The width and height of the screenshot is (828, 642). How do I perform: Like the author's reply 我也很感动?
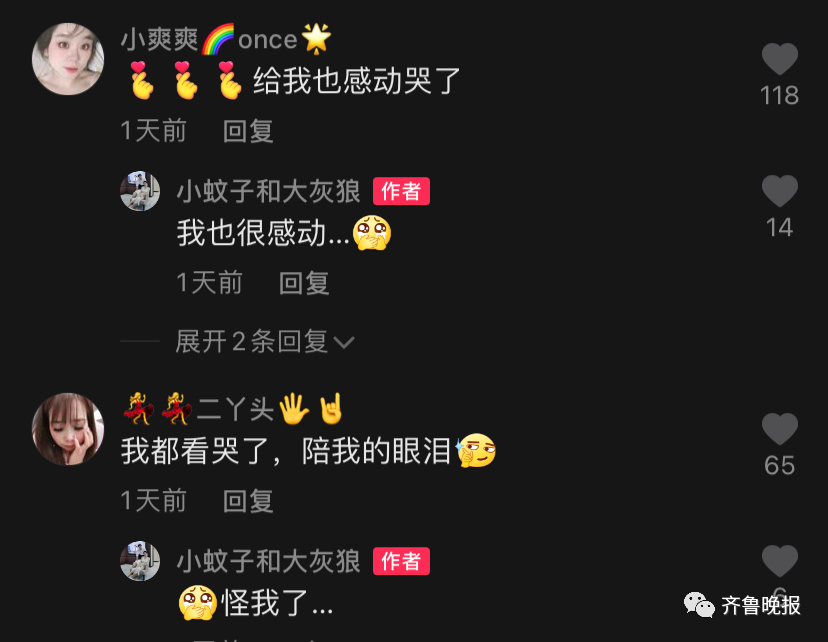click(779, 192)
